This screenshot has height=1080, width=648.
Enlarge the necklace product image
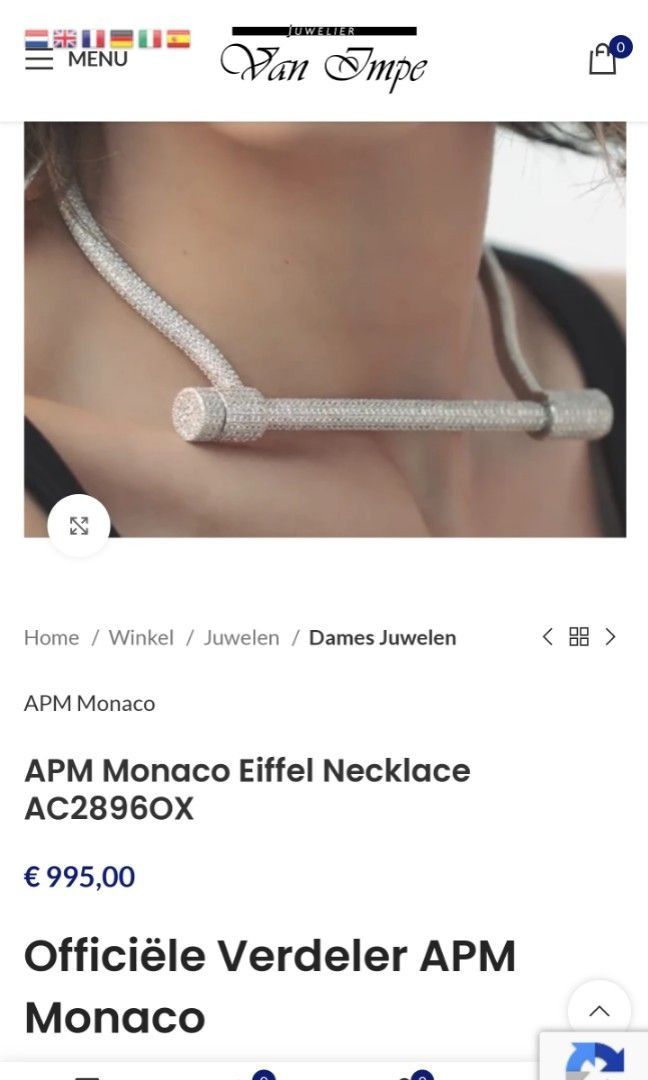(x=79, y=526)
